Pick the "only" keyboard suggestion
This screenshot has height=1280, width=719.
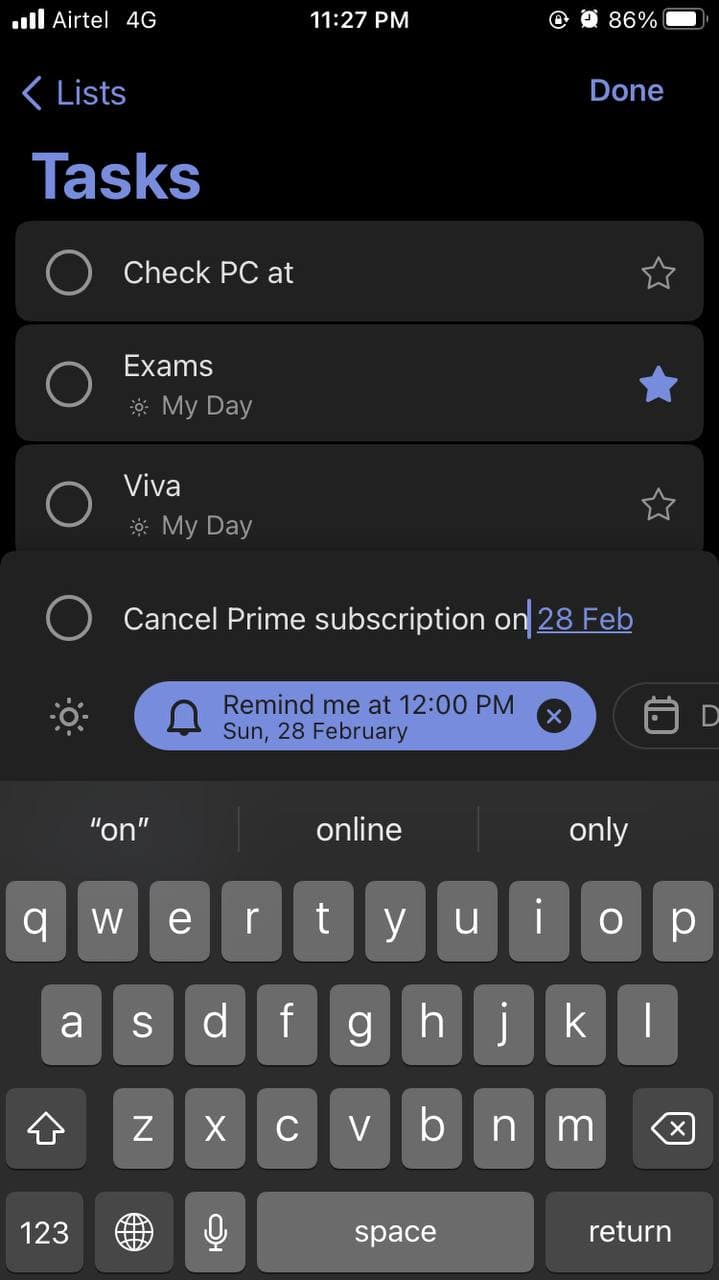pyautogui.click(x=598, y=830)
